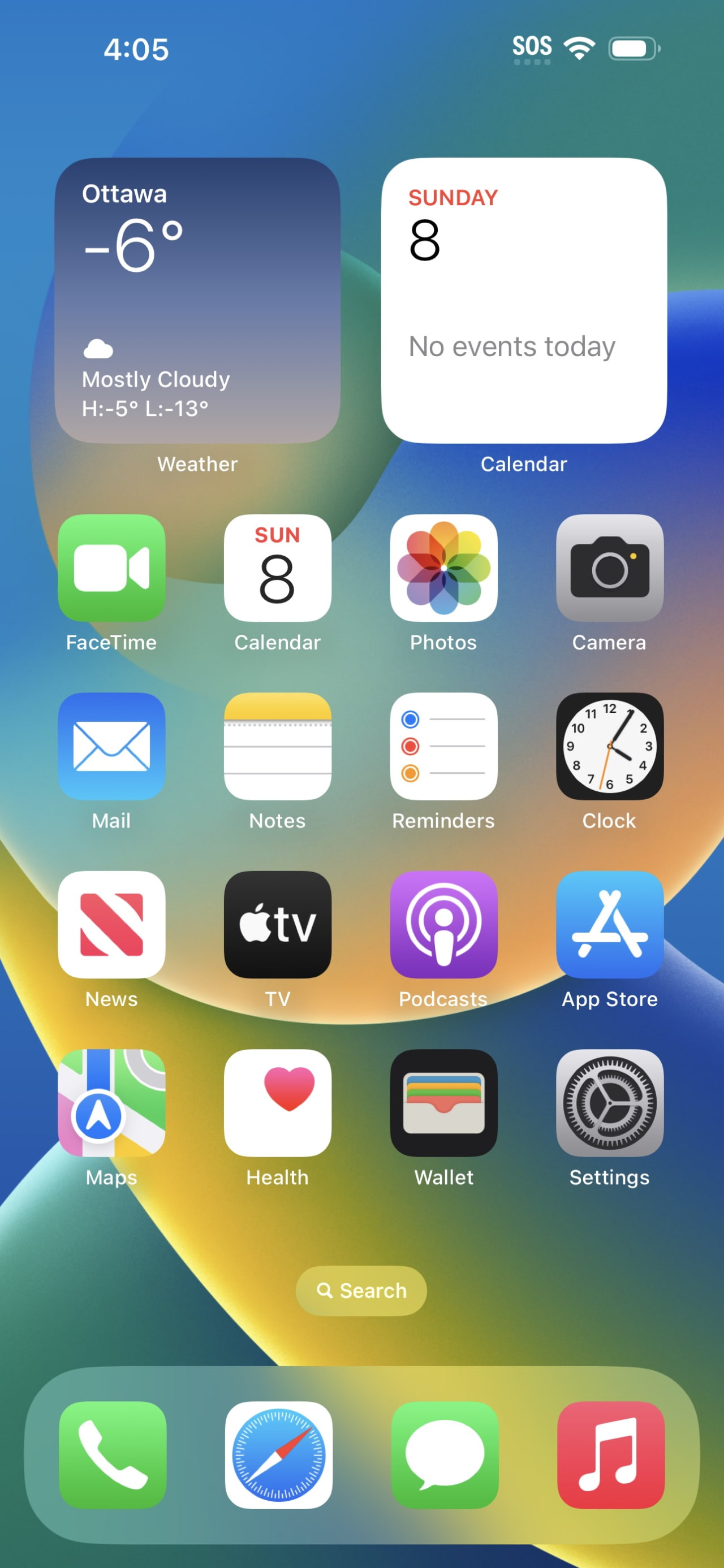
Task: Launch Safari from the dock
Action: click(279, 1456)
